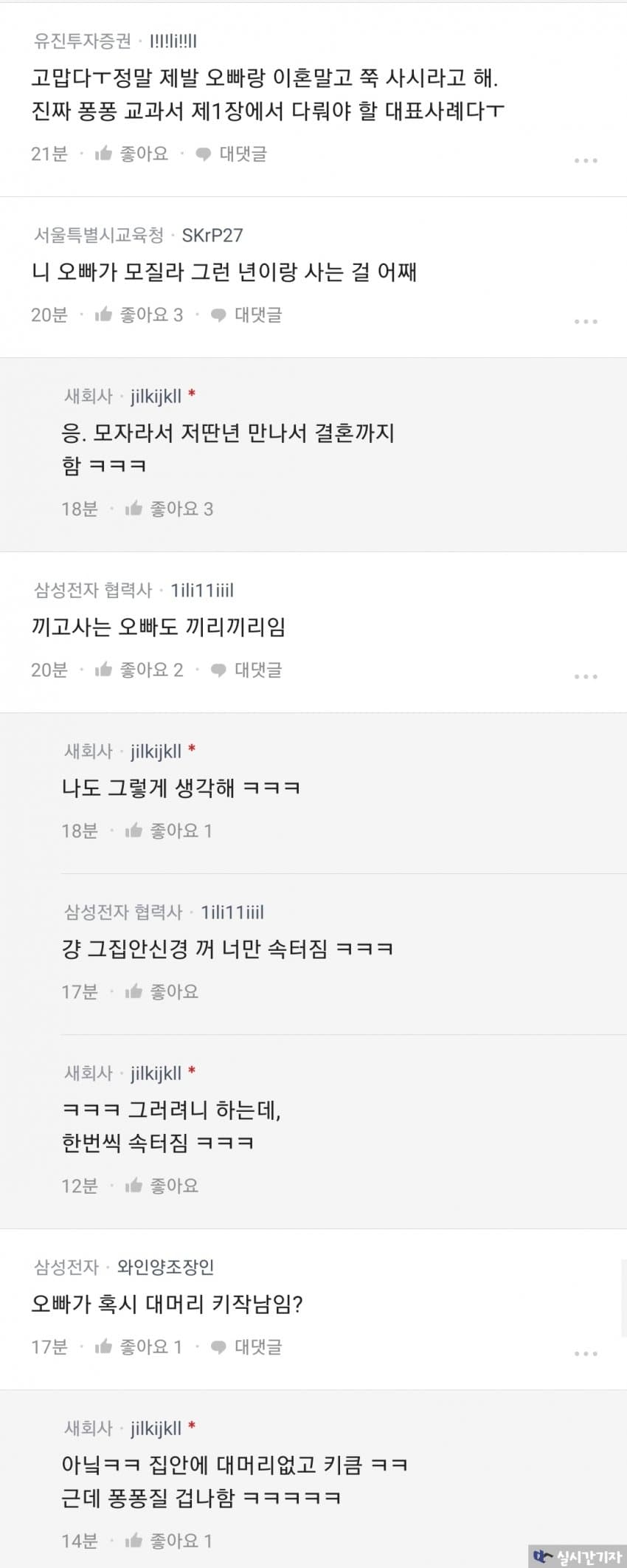Tap 대댓글 under 와인양조장인's comment
Image resolution: width=627 pixels, height=1568 pixels.
tap(246, 1347)
